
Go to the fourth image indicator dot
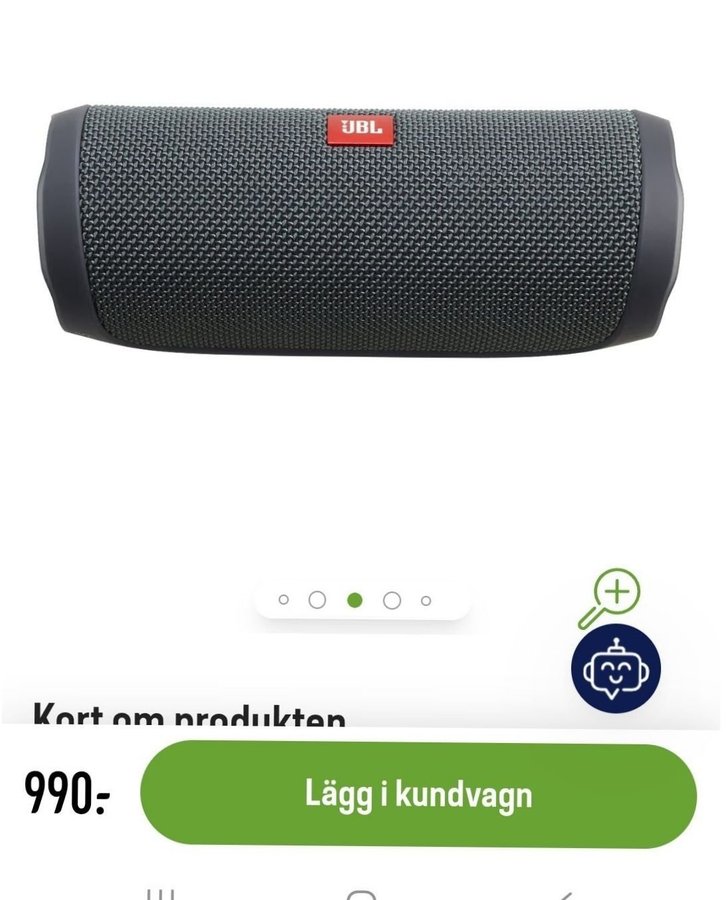[x=392, y=600]
